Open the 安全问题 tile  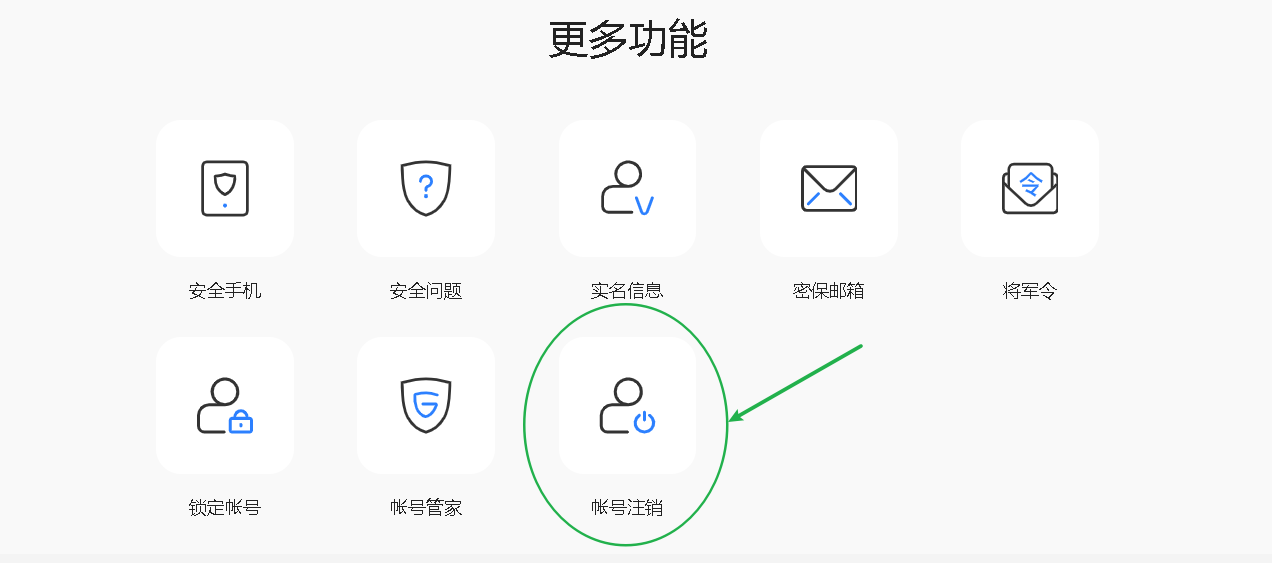pos(426,189)
